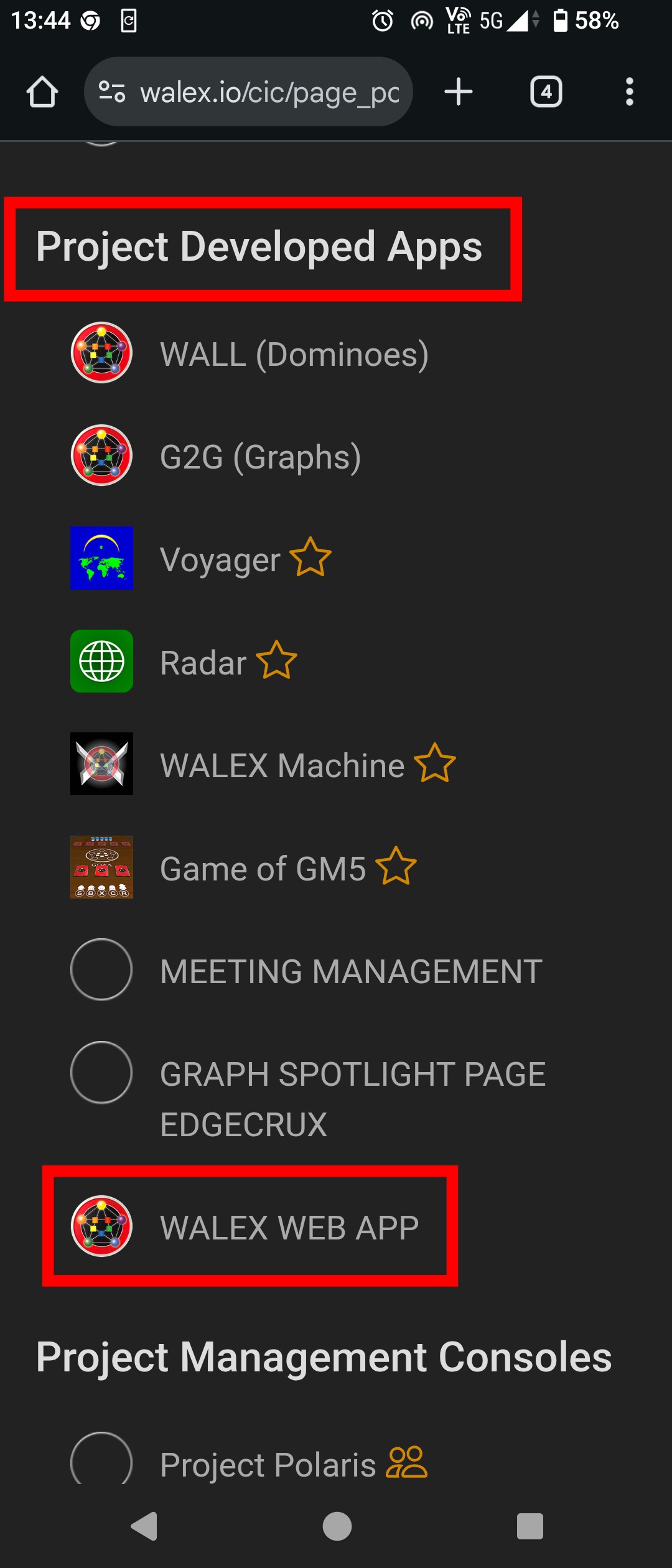Open WALEX Machine
Viewport: 672px width, 1568px height.
click(x=282, y=765)
